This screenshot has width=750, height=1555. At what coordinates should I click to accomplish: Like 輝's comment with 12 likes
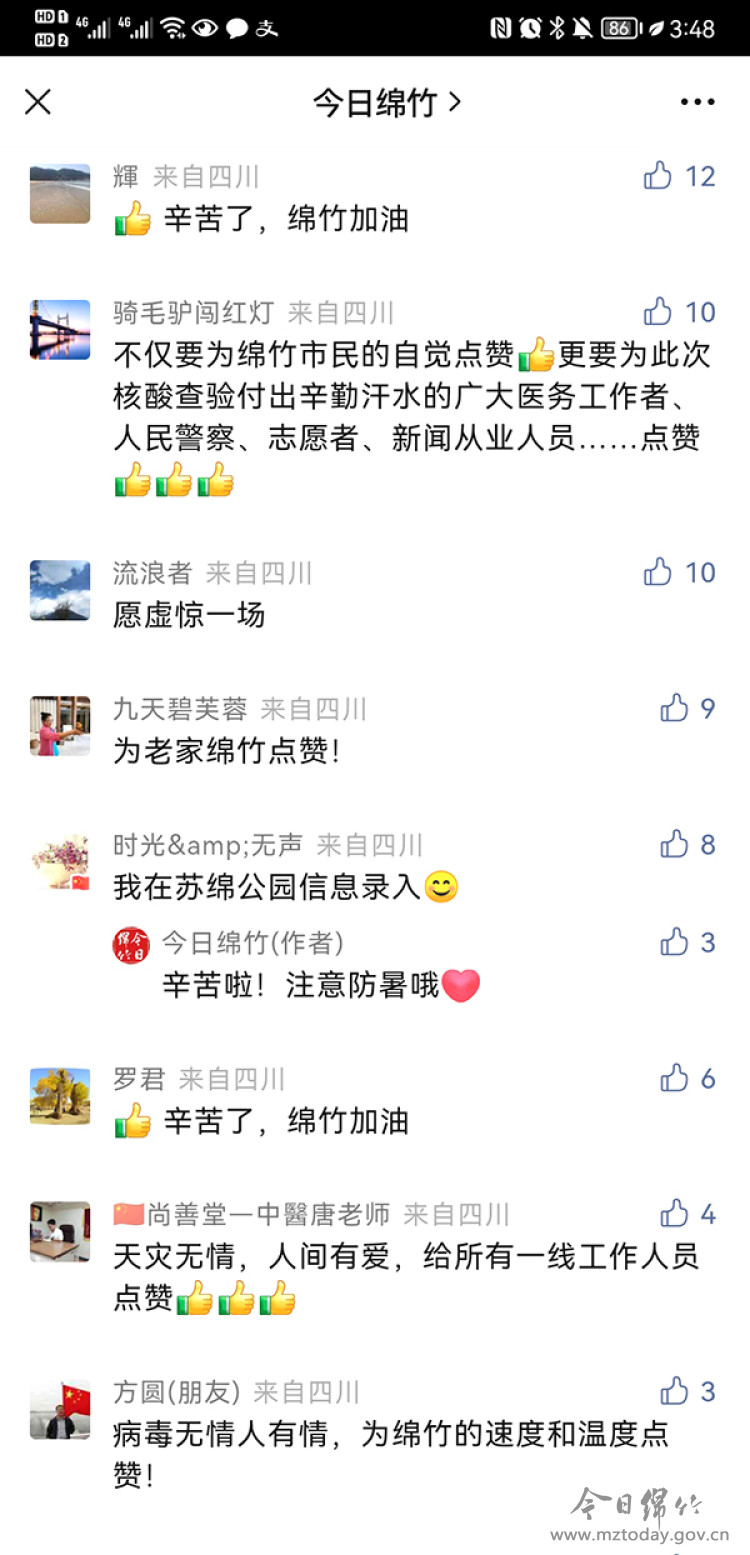click(x=659, y=176)
